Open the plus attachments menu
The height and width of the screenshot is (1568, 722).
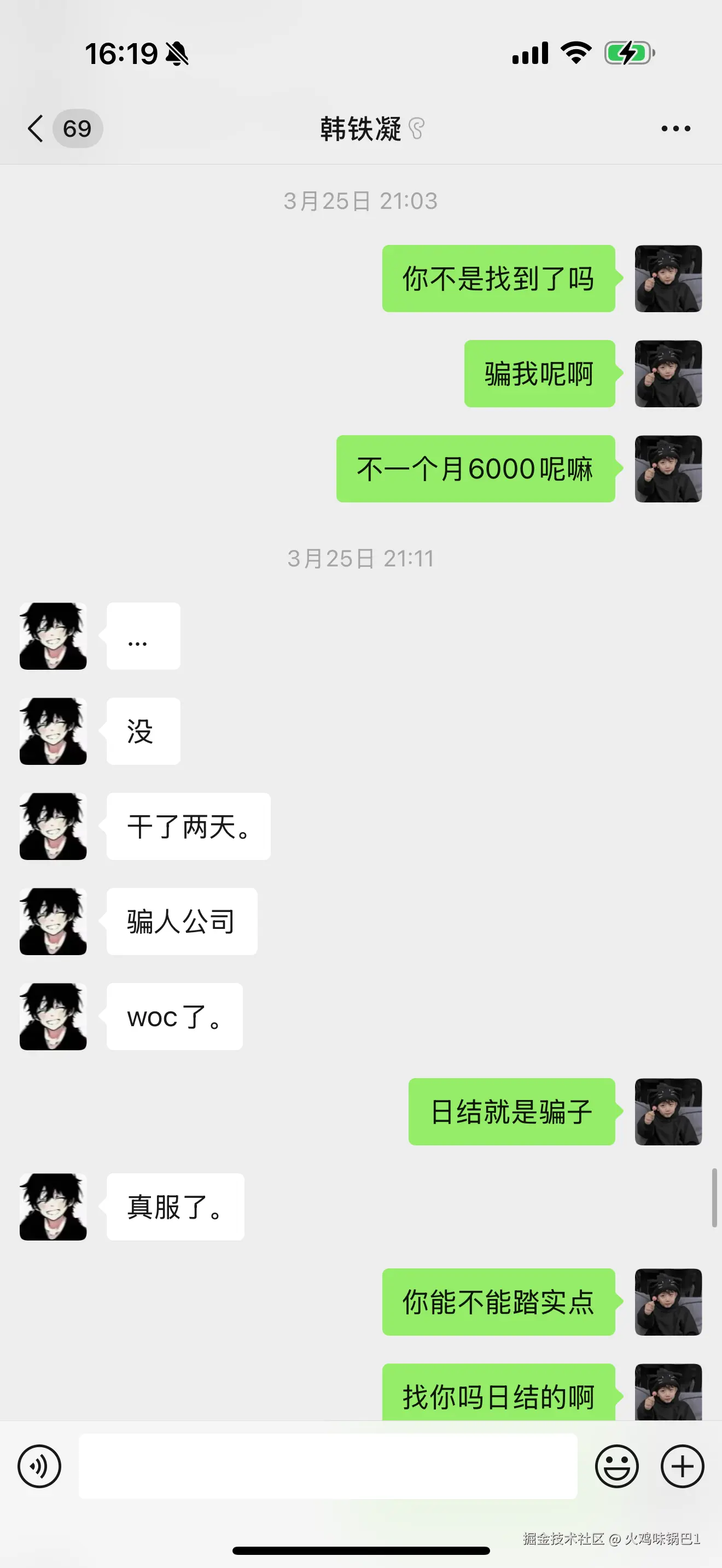[x=683, y=1466]
